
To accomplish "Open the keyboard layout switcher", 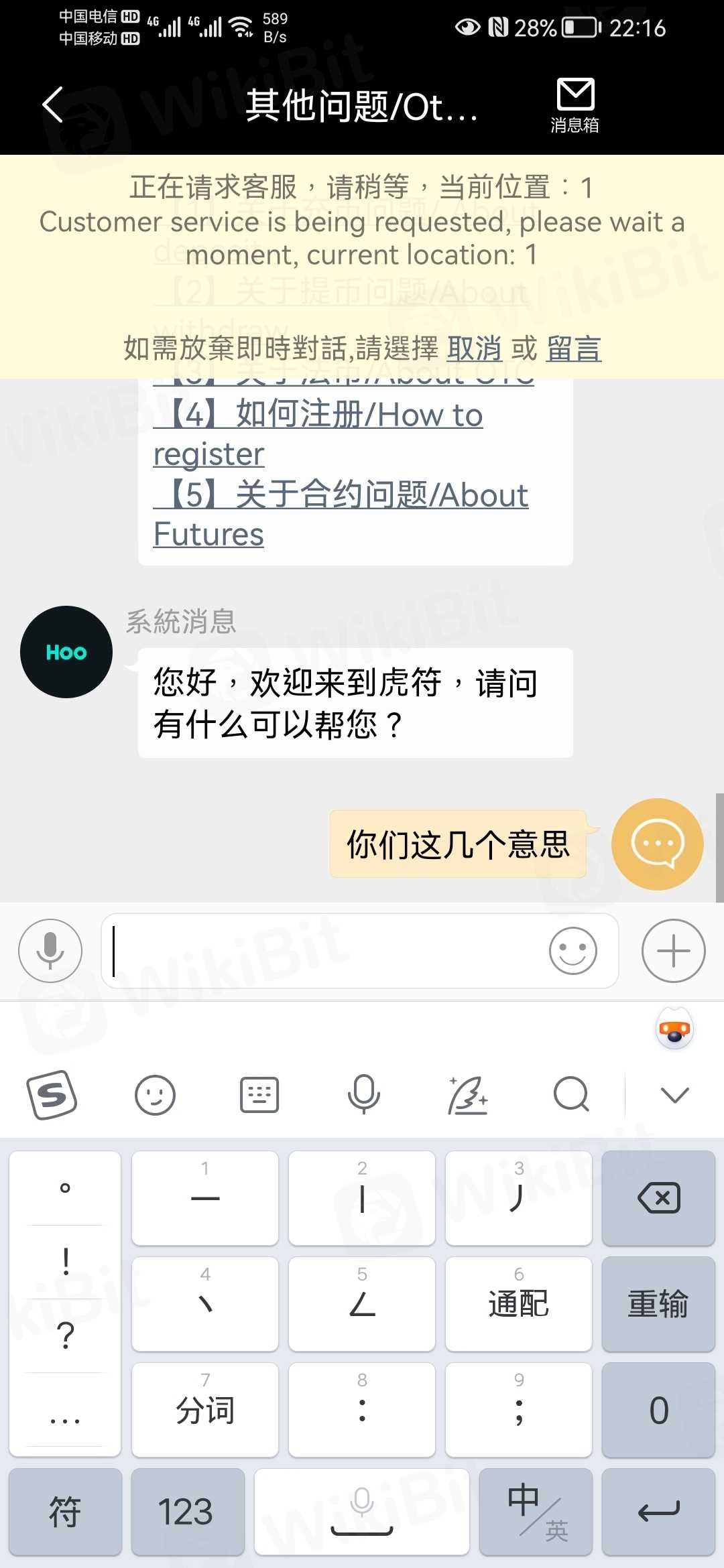I will click(259, 1095).
